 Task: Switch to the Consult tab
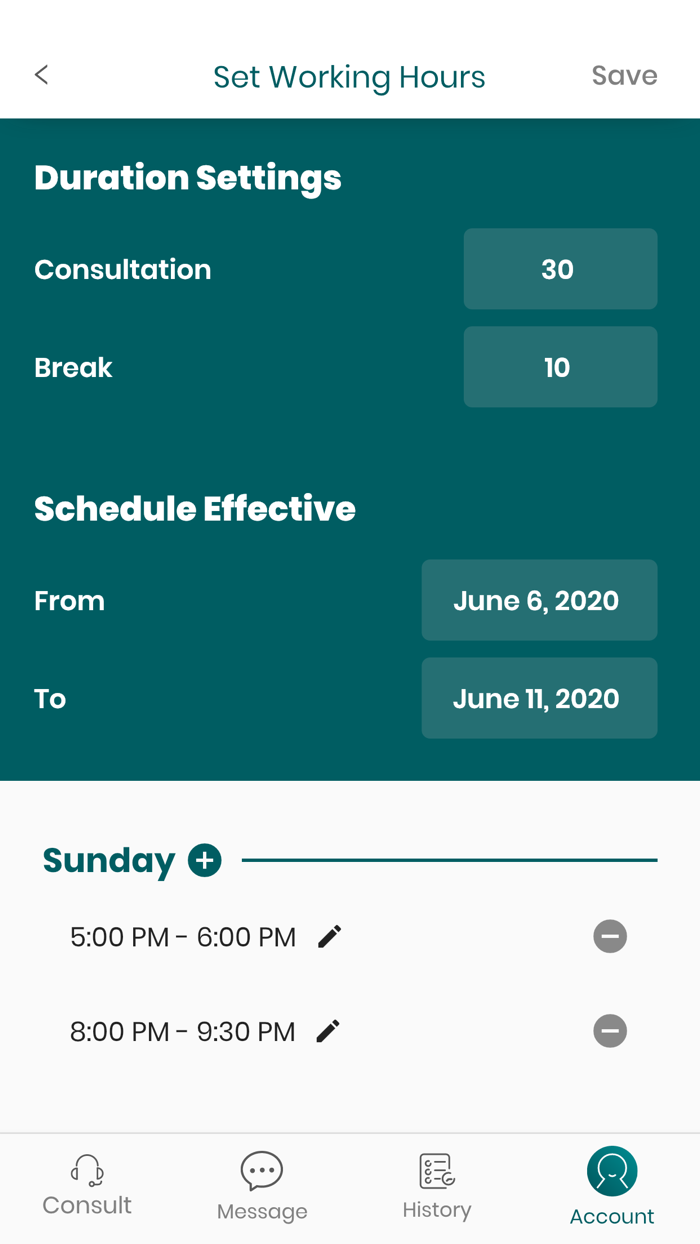pos(87,1186)
